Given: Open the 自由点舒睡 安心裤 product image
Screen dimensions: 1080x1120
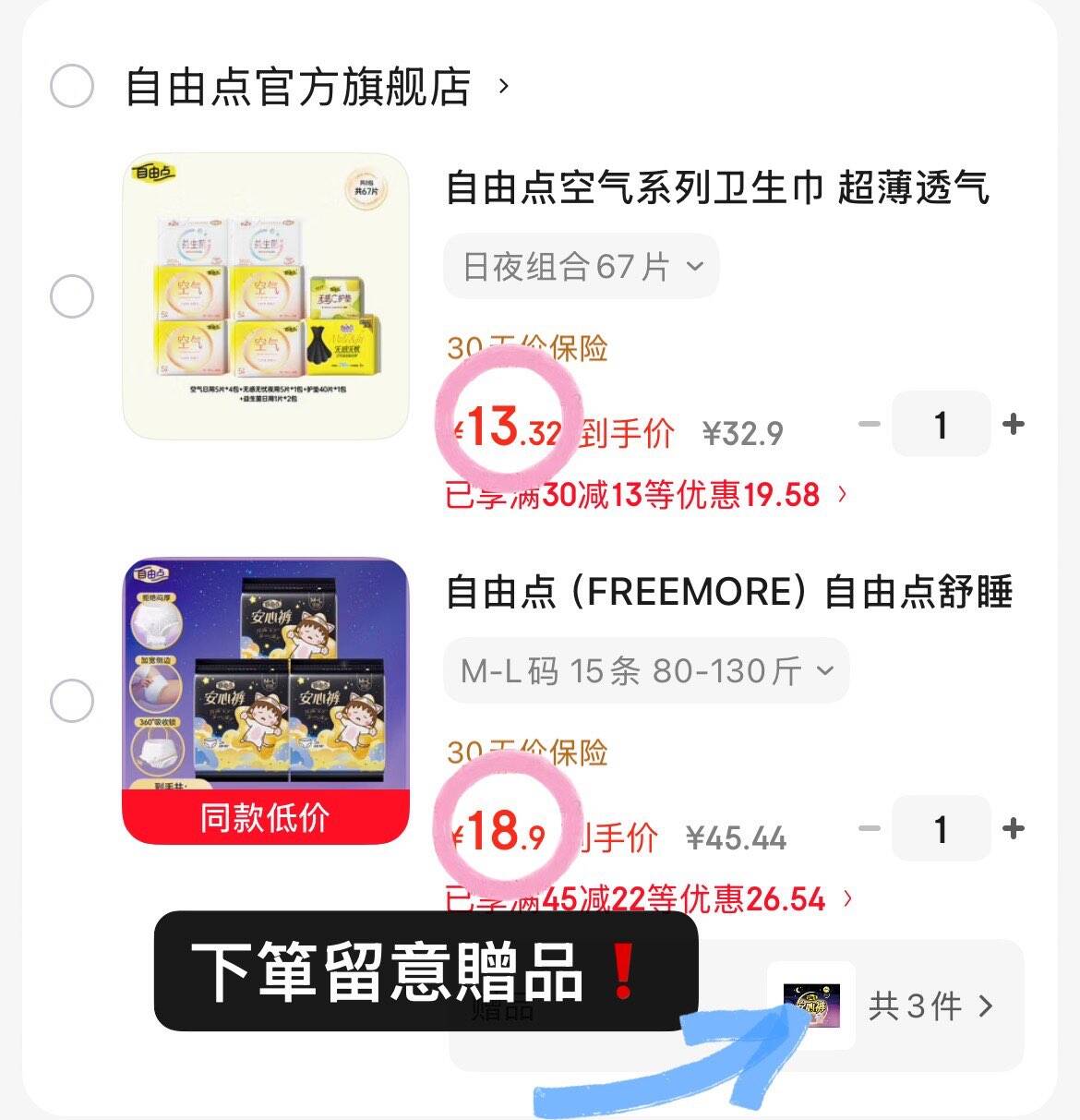Looking at the screenshot, I should [x=266, y=700].
